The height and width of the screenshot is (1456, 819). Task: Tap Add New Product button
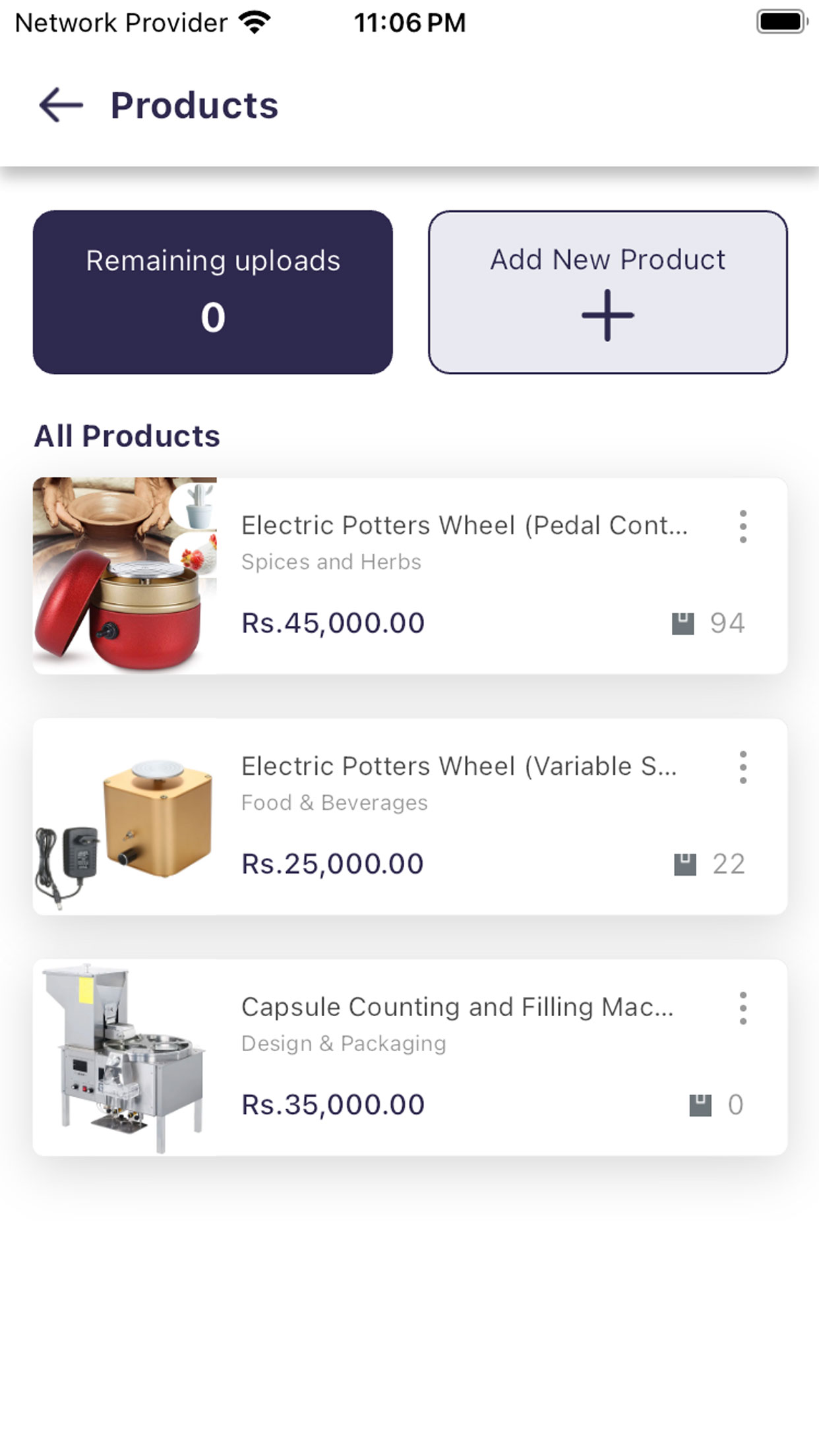607,292
